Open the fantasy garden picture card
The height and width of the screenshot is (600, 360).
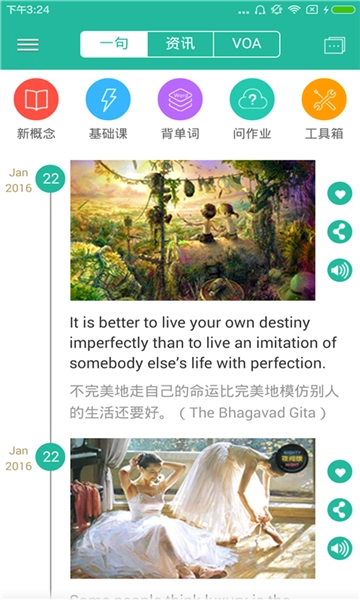point(193,230)
